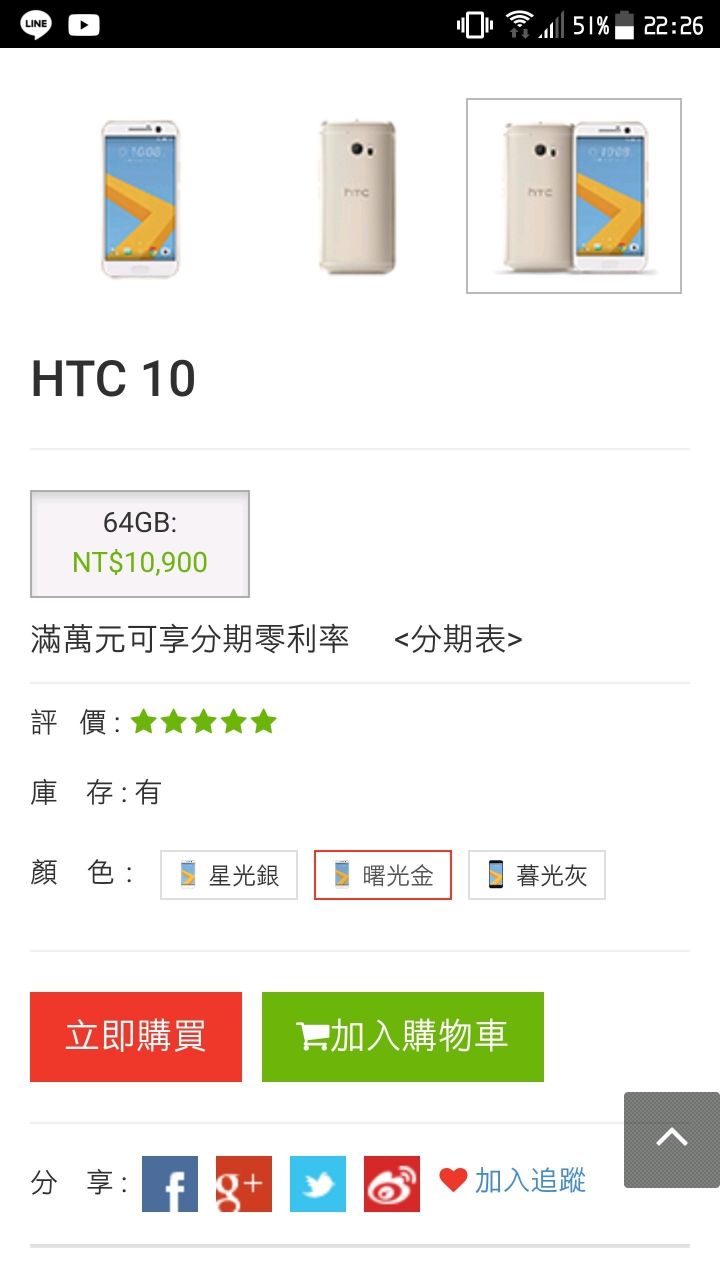Tap 加入購物車 to add to cart
The width and height of the screenshot is (720, 1280).
coord(403,1036)
